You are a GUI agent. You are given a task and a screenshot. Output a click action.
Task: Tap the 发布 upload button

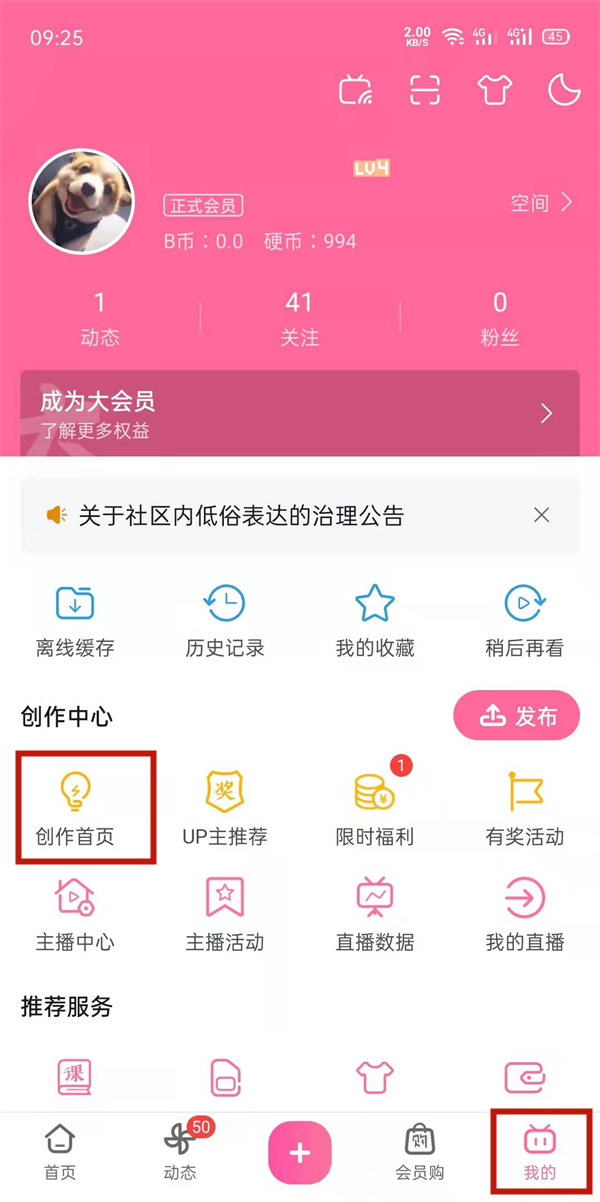click(517, 716)
